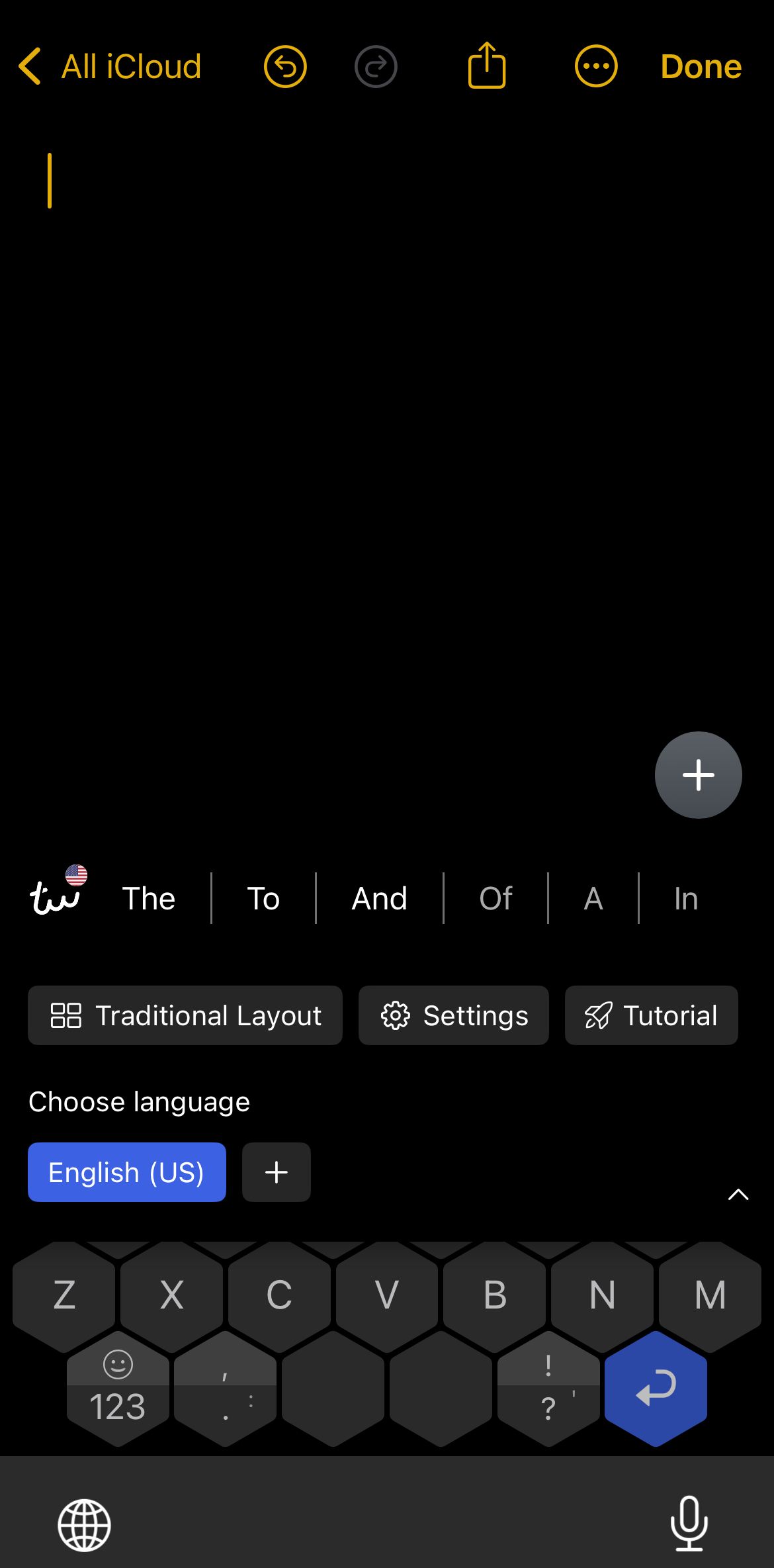Viewport: 774px width, 1568px height.
Task: Undo the last edit
Action: pyautogui.click(x=285, y=67)
